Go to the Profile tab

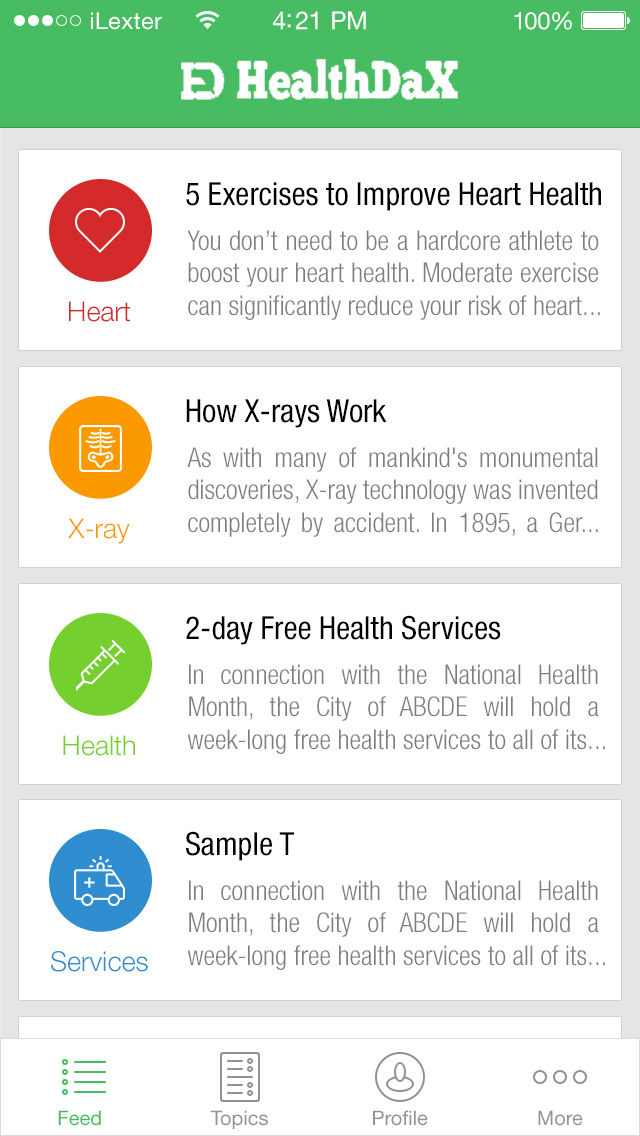tap(400, 1090)
